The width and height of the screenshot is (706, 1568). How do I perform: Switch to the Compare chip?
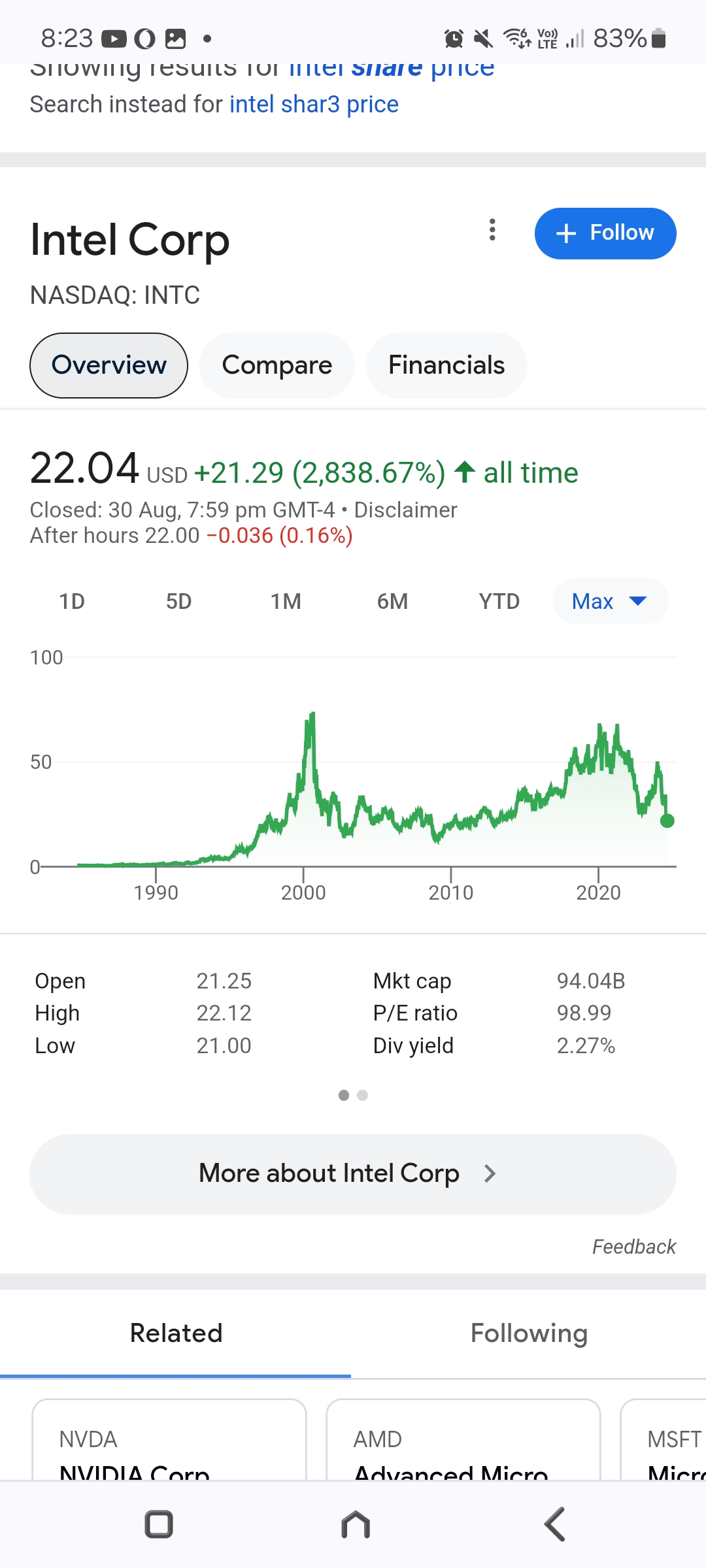pos(277,365)
